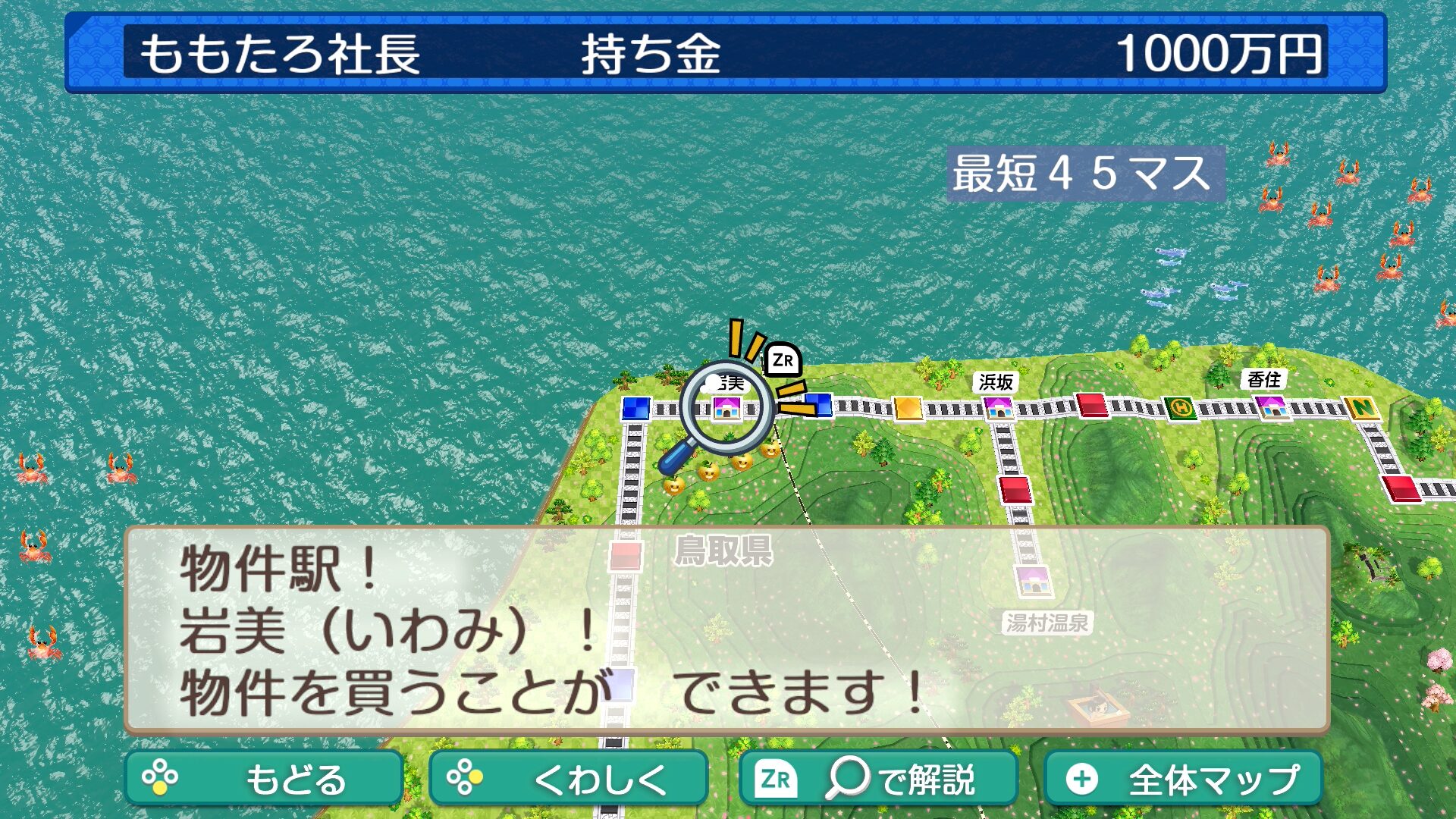Select the くわしく details button
Image resolution: width=1456 pixels, height=819 pixels.
point(568,779)
